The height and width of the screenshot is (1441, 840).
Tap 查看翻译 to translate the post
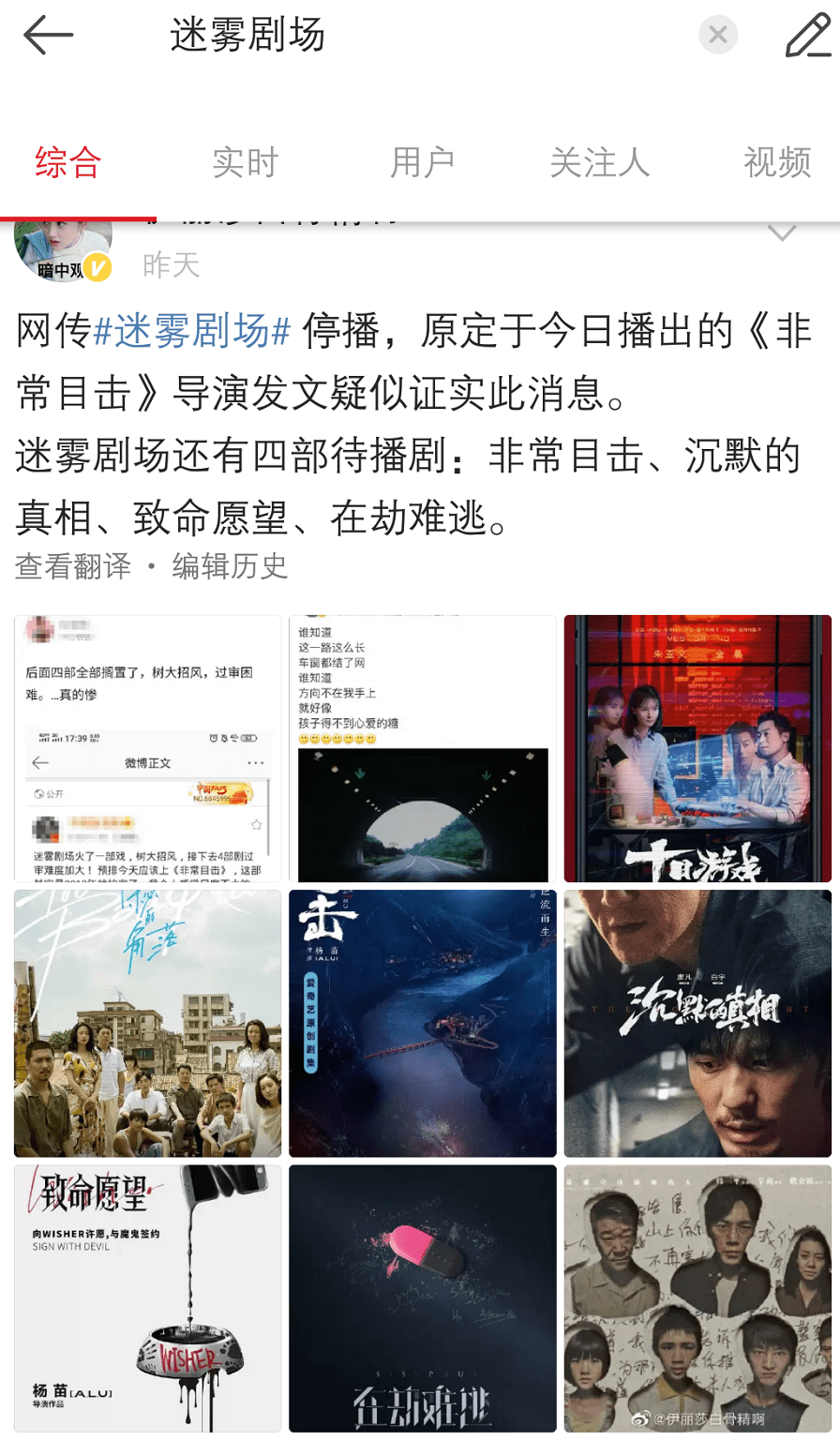(x=73, y=566)
